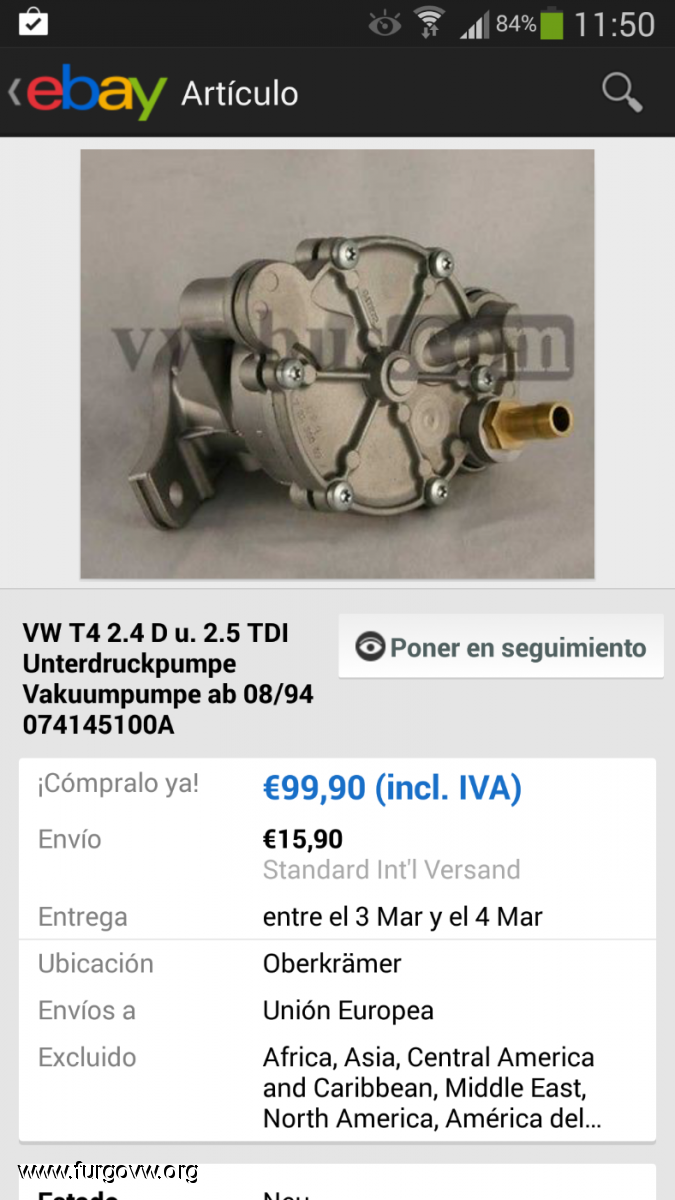This screenshot has width=675, height=1200.
Task: Go back via the eBay logo
Action: [88, 93]
